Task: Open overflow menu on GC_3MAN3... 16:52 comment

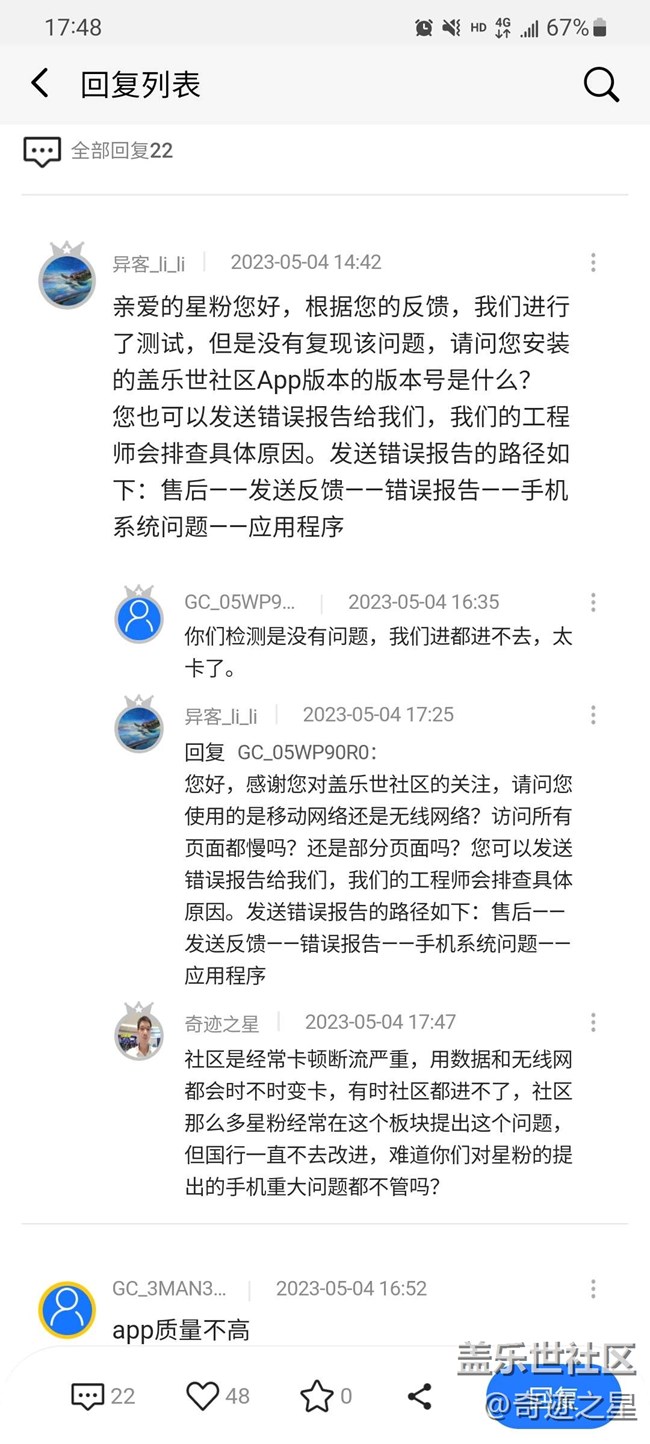Action: pos(593,1288)
